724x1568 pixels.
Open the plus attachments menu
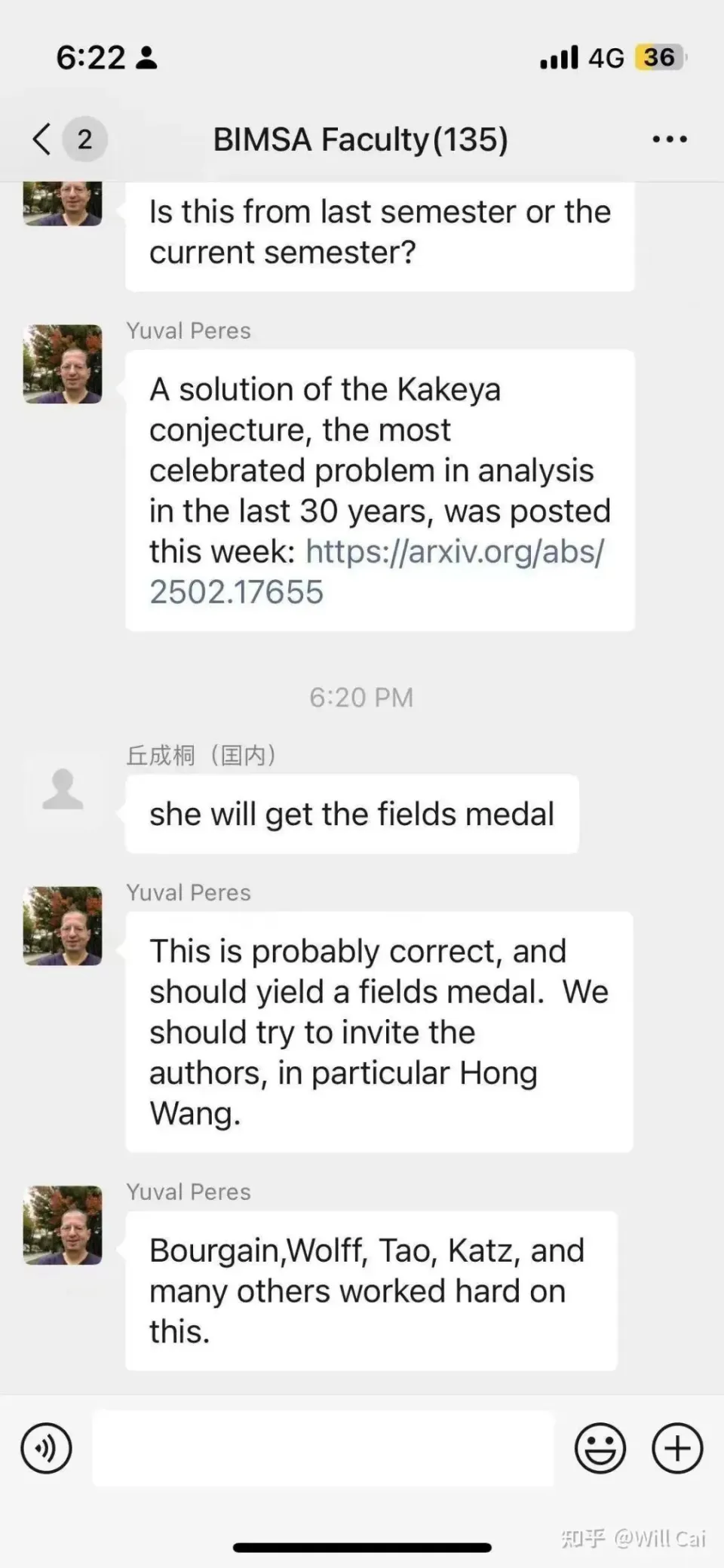point(676,1449)
